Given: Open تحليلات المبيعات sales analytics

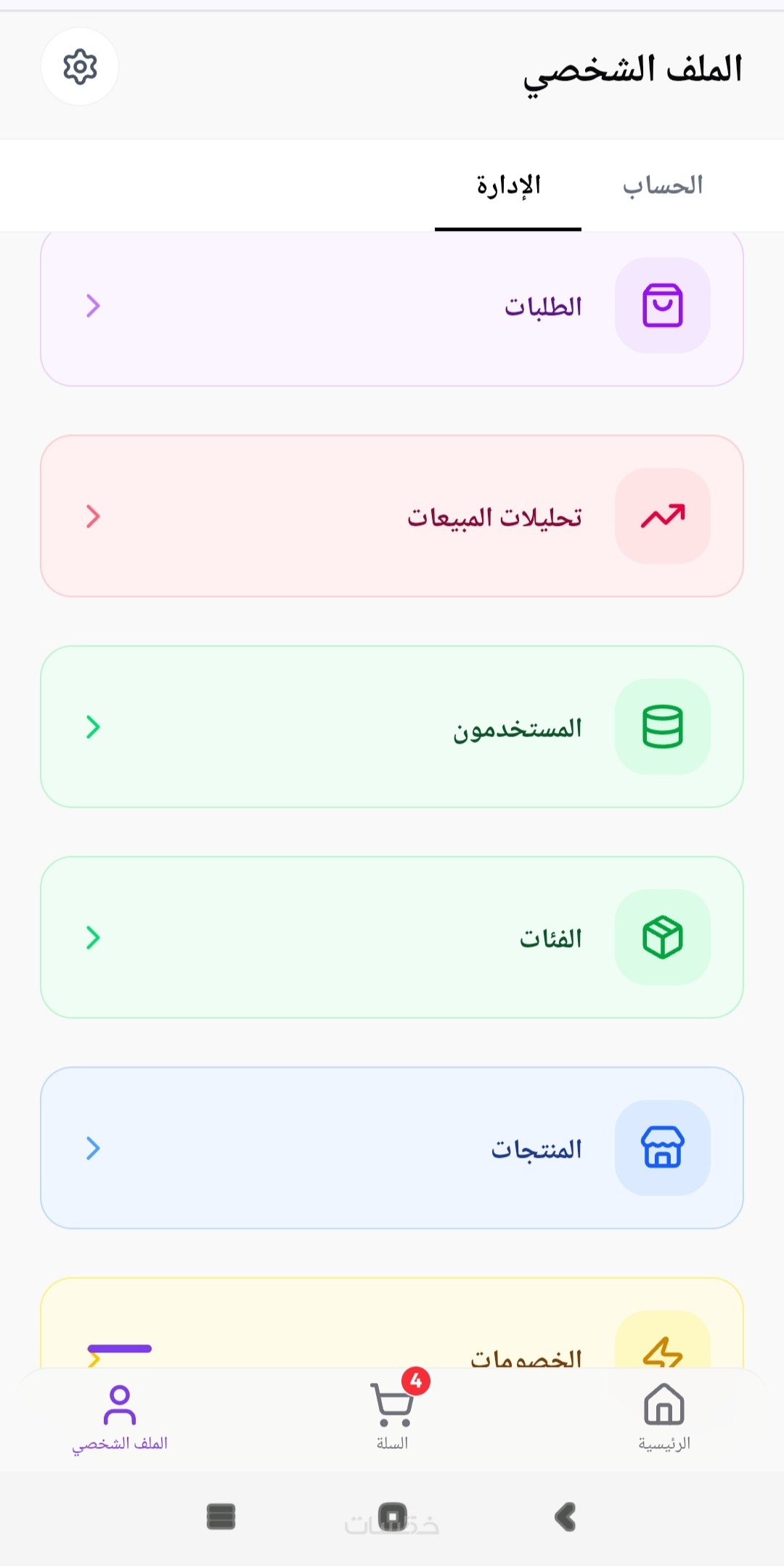Looking at the screenshot, I should 392,516.
